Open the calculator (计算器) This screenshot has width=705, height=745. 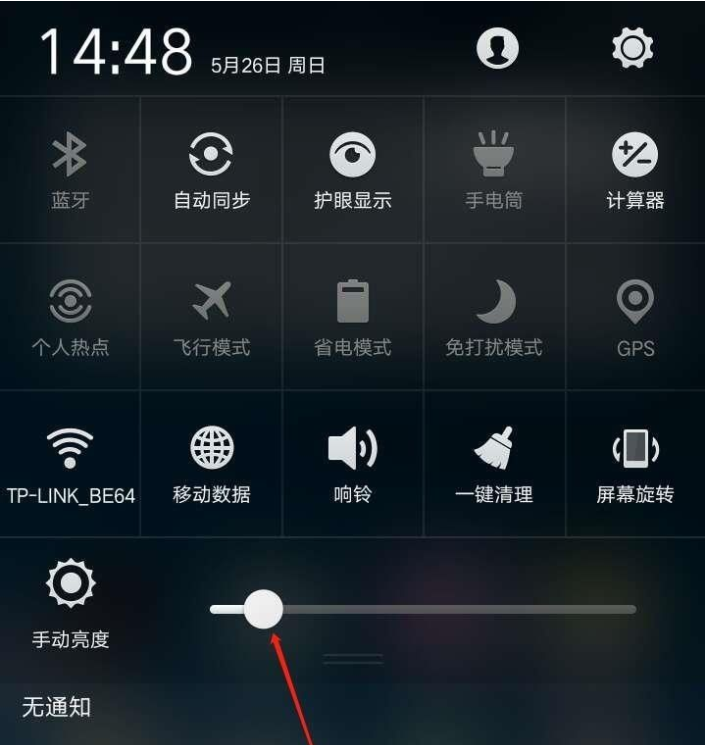point(635,170)
